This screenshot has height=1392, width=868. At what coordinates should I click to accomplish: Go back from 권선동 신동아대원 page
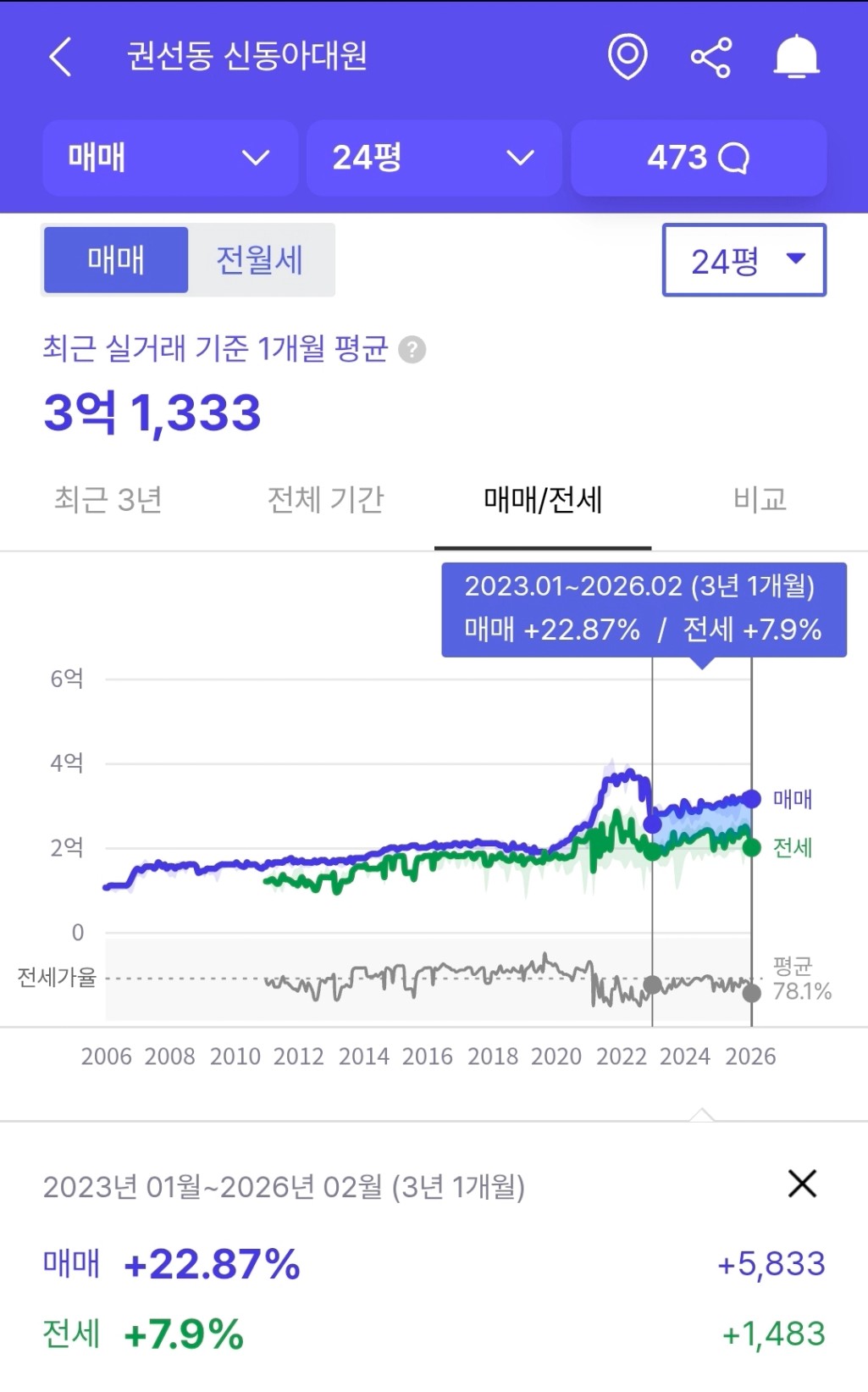[60, 58]
